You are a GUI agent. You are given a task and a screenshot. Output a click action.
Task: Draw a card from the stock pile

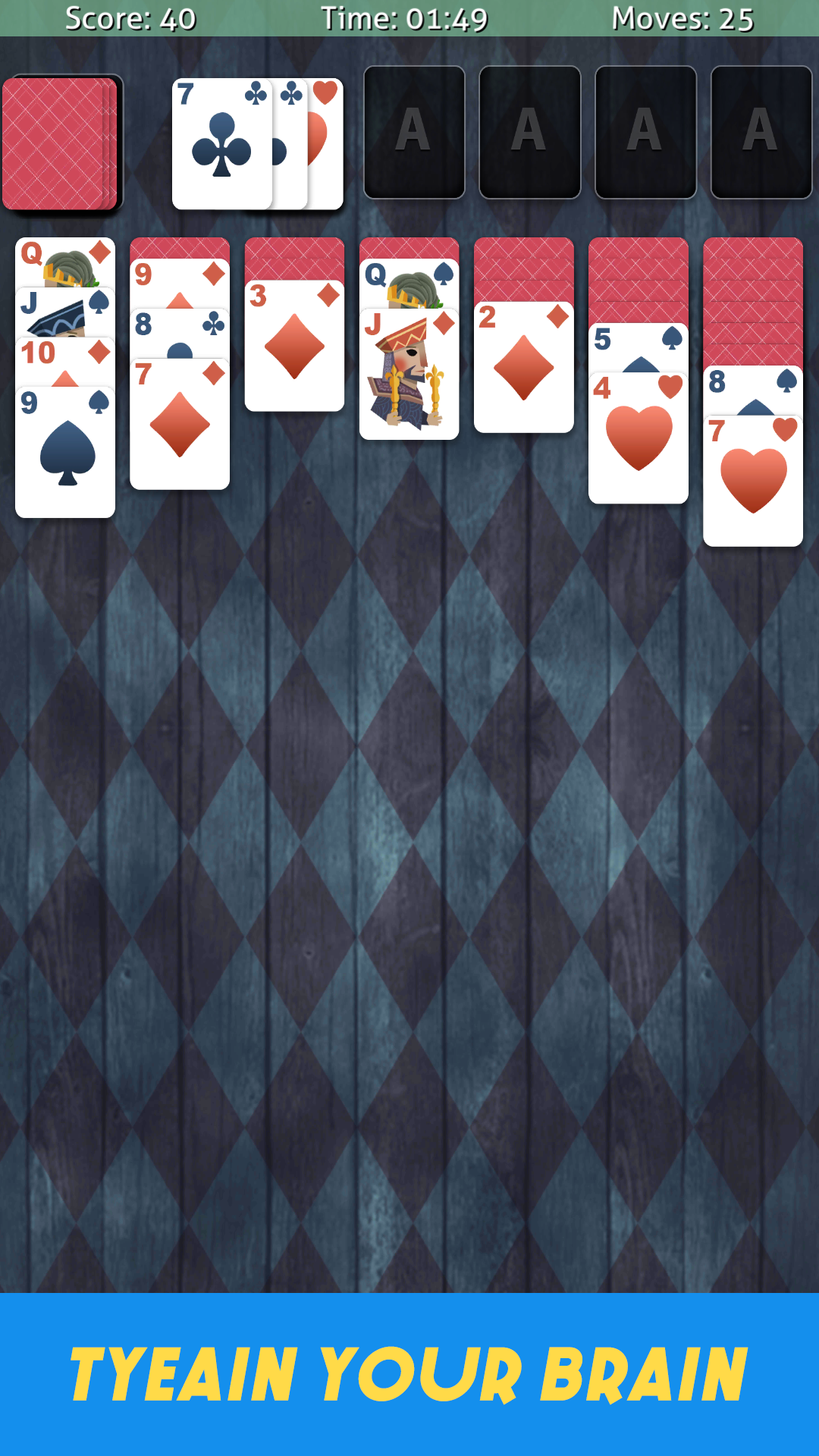coord(61,143)
